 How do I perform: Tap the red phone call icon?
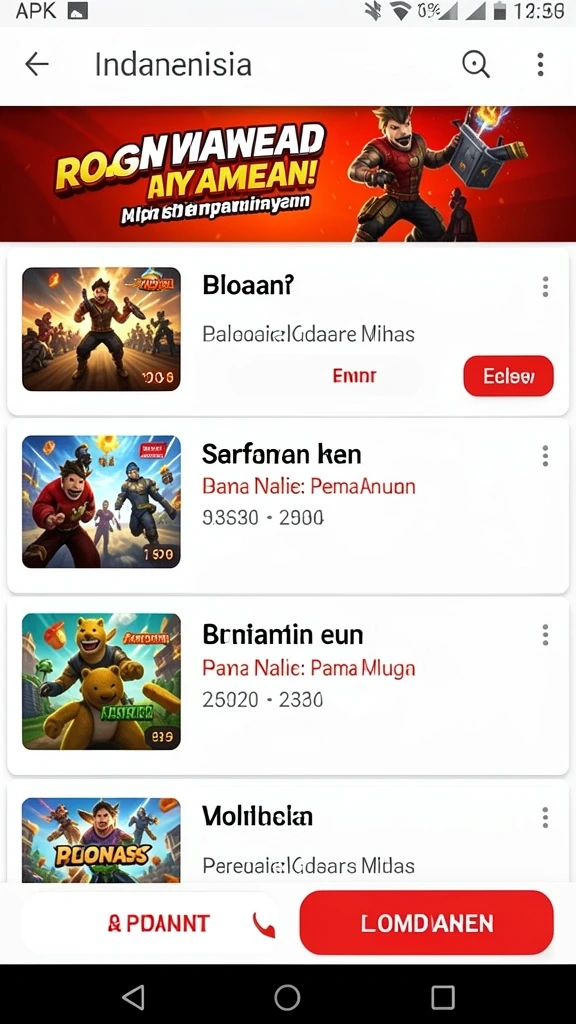click(x=264, y=925)
